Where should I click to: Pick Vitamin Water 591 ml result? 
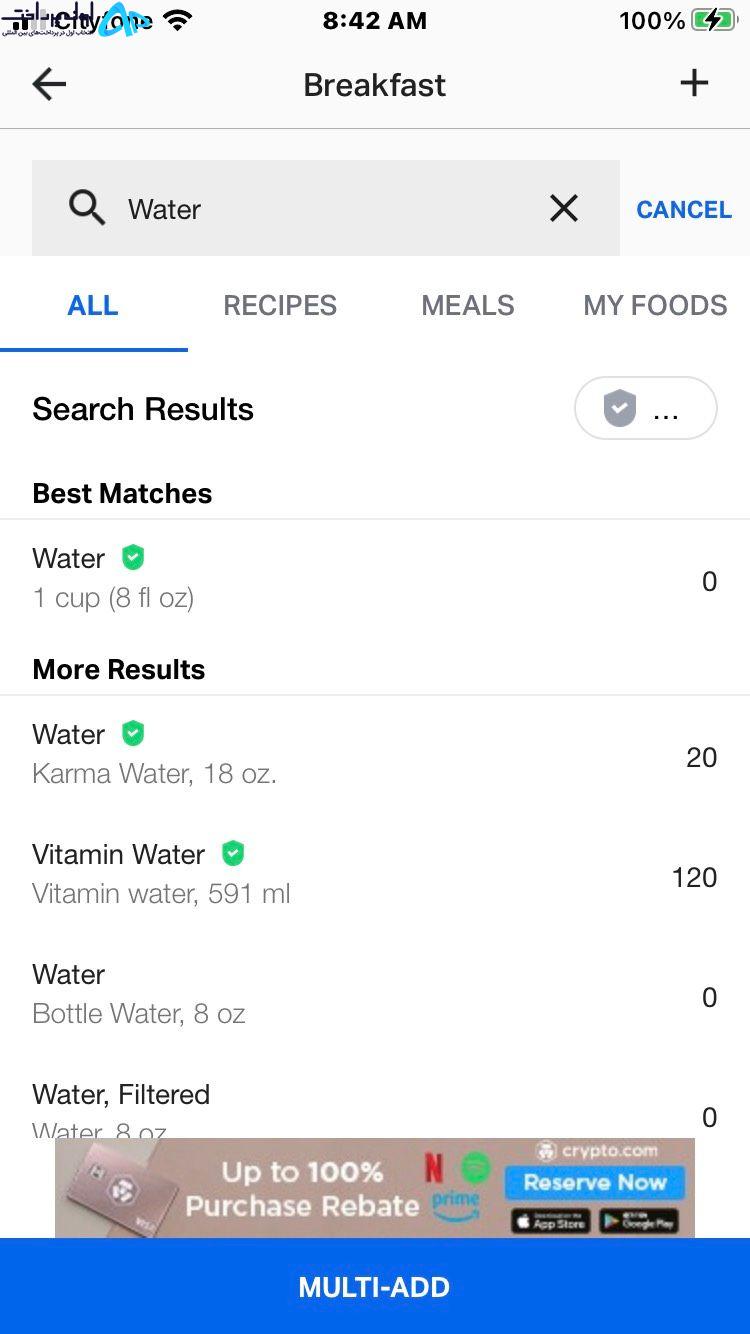375,874
